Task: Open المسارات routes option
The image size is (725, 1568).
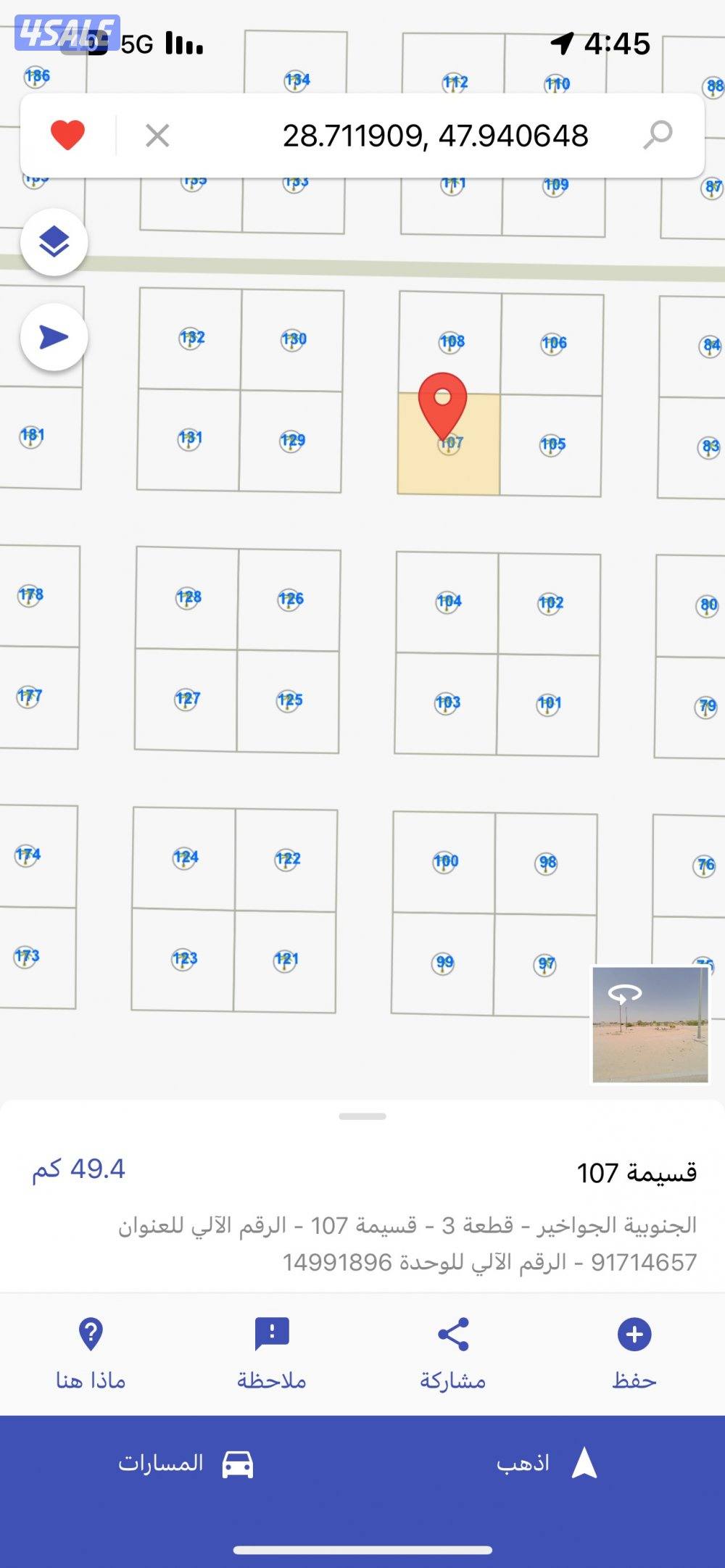Action: click(185, 1464)
